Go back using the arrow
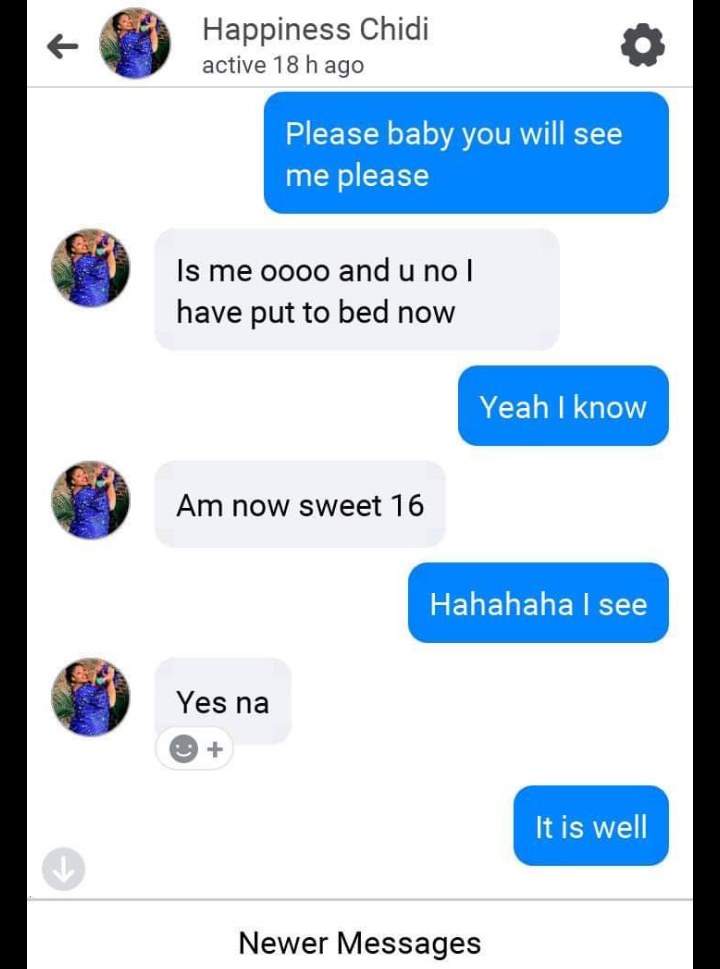Screen dimensions: 720x969 62,46
